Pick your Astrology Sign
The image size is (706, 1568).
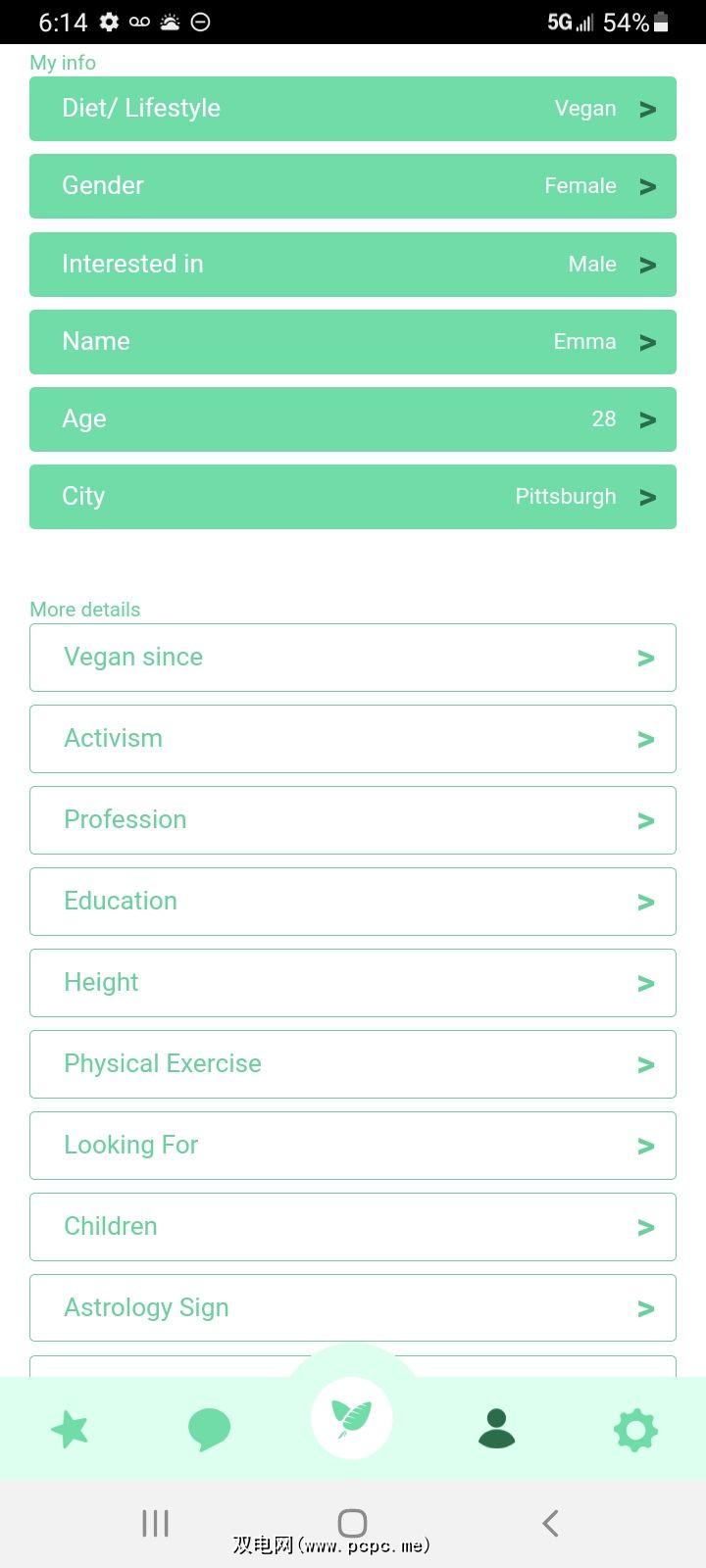point(353,1308)
